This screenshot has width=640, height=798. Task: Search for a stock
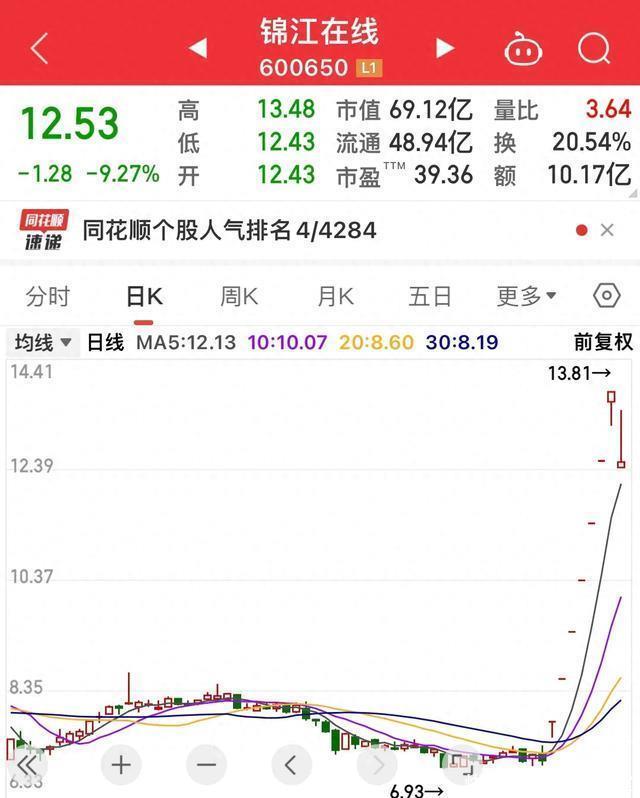[x=594, y=48]
